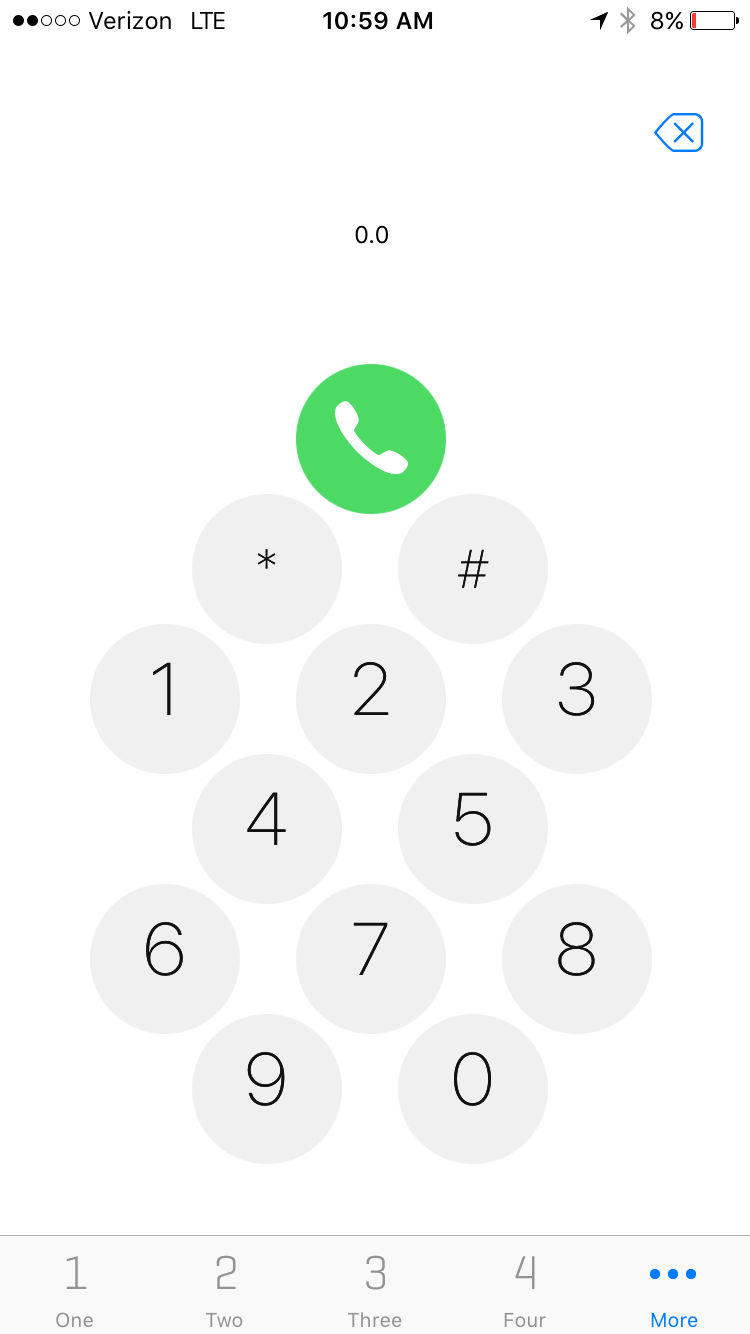Tap the number 8 key

pos(577,958)
